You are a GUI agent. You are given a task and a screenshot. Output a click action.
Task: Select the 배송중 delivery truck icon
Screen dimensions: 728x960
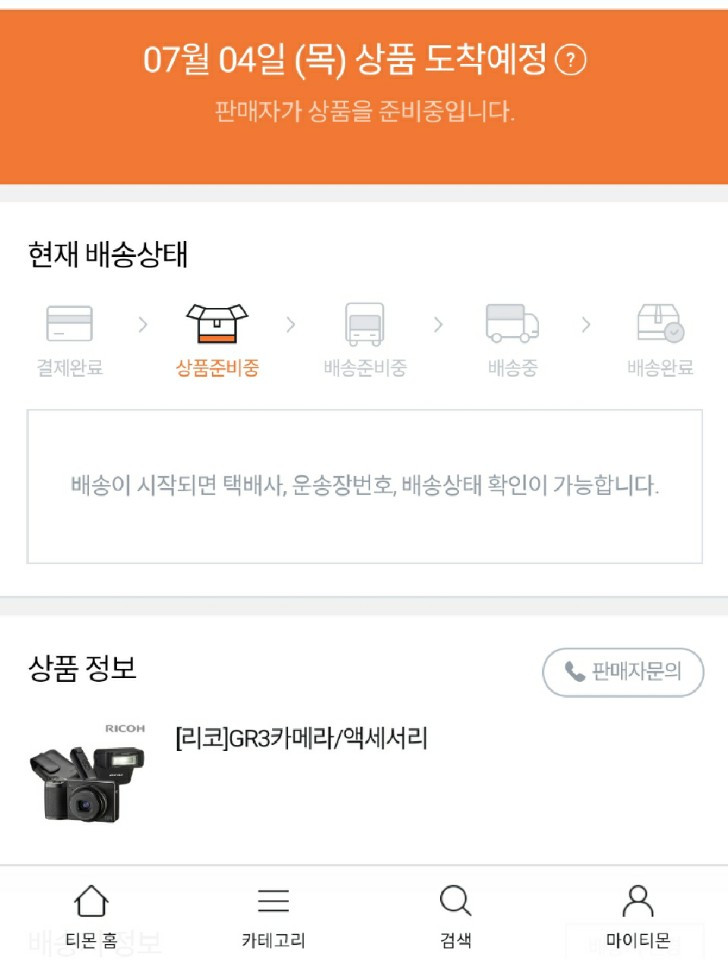(510, 322)
